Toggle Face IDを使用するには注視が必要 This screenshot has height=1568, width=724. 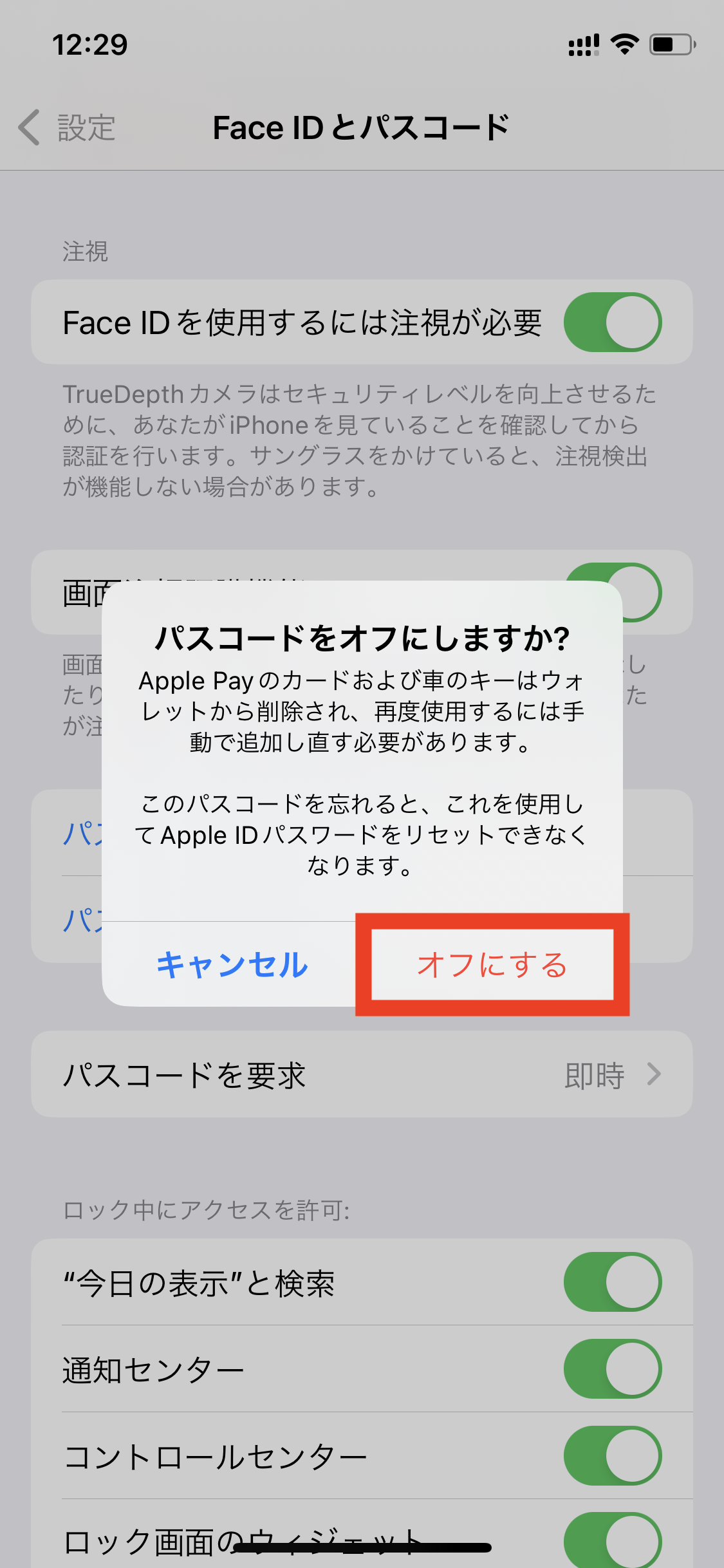pos(612,322)
